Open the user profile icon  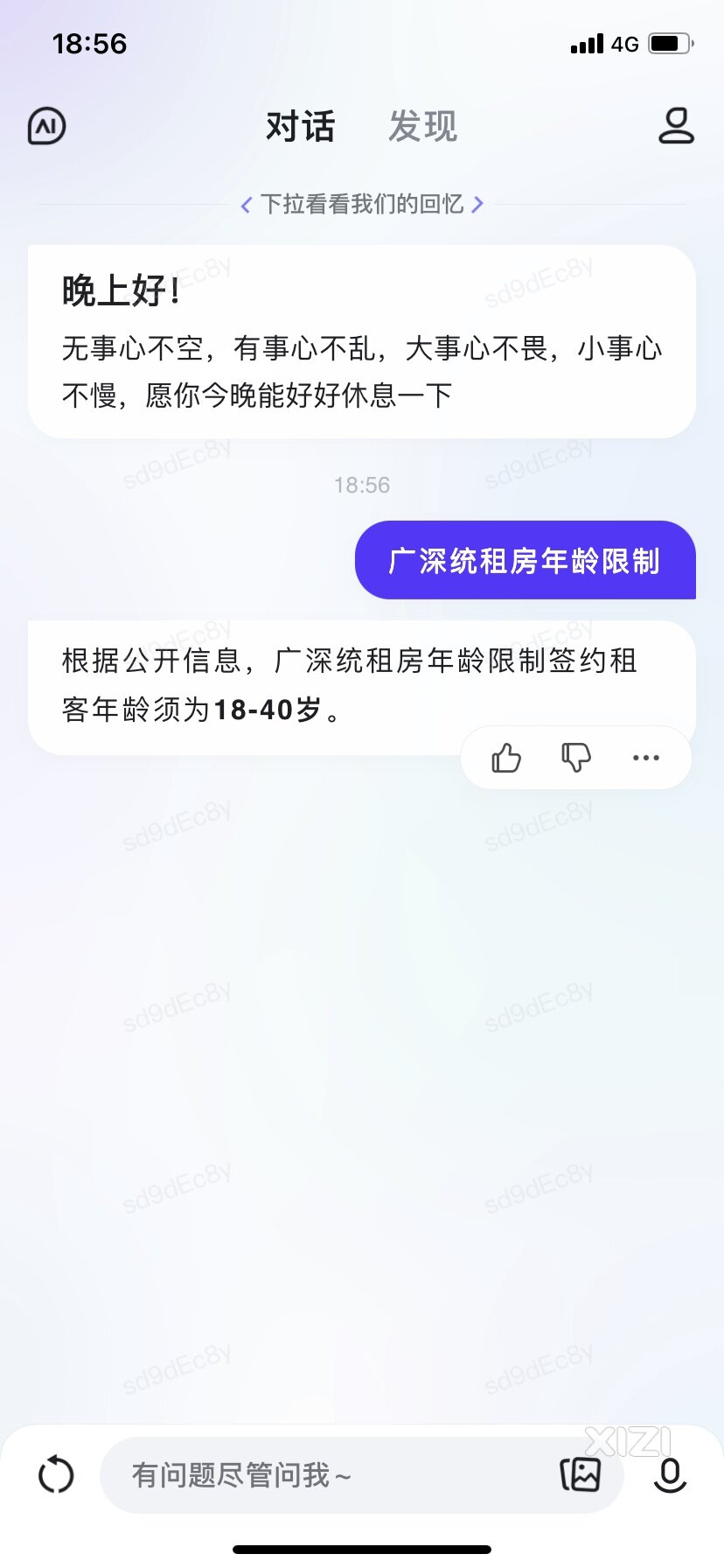click(676, 127)
